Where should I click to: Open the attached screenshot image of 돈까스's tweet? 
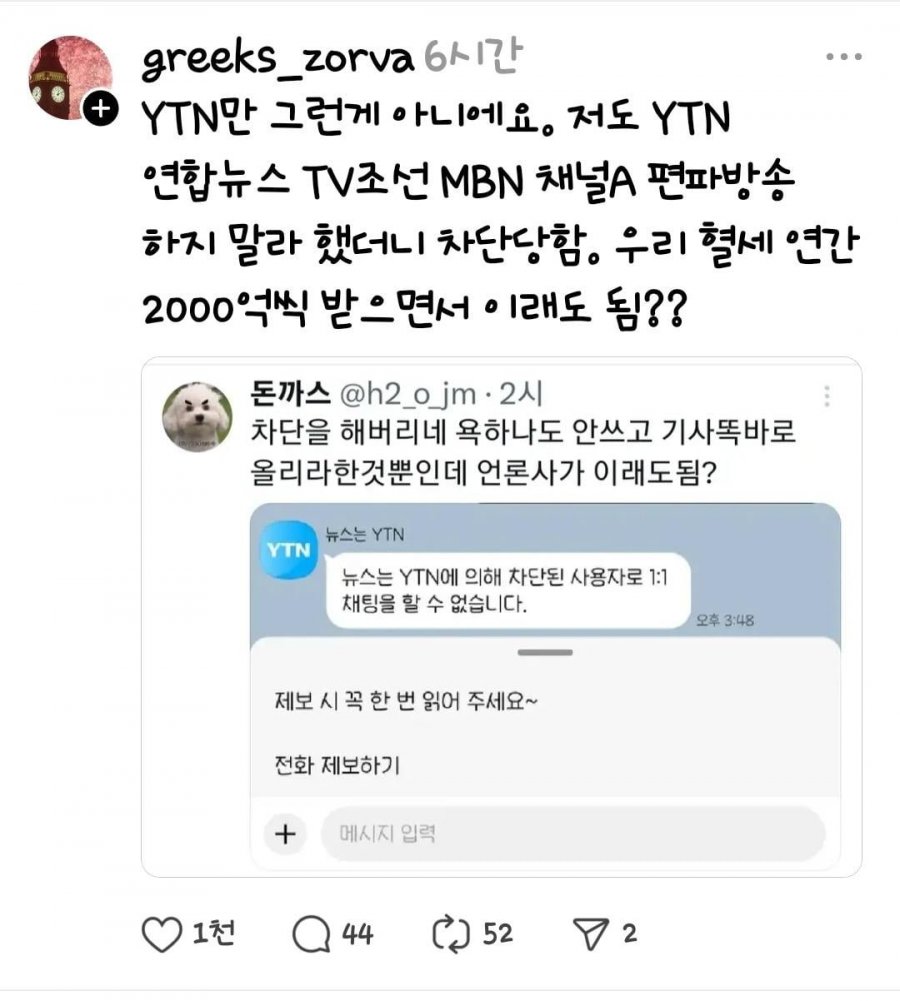(545, 685)
